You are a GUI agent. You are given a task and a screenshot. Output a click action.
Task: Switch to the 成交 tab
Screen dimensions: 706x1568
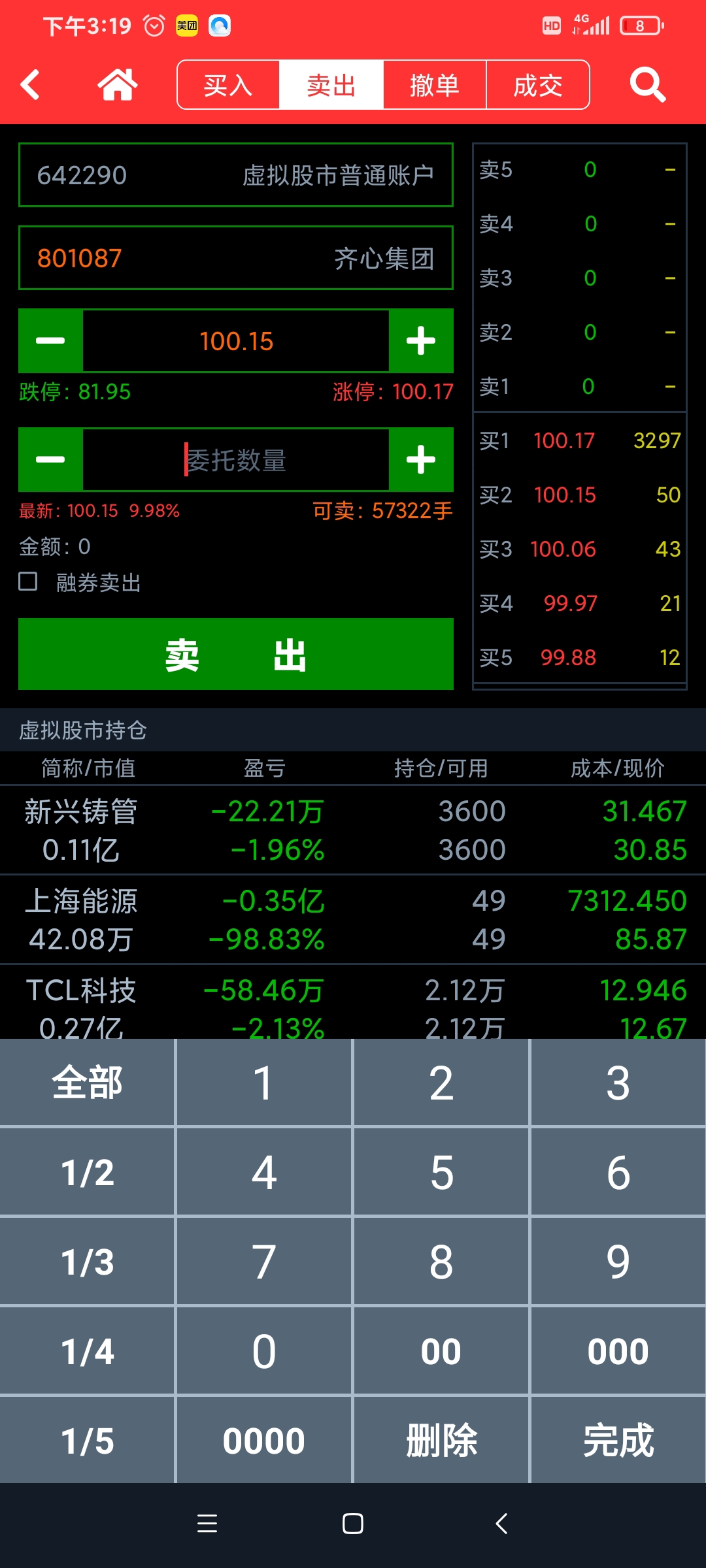538,85
